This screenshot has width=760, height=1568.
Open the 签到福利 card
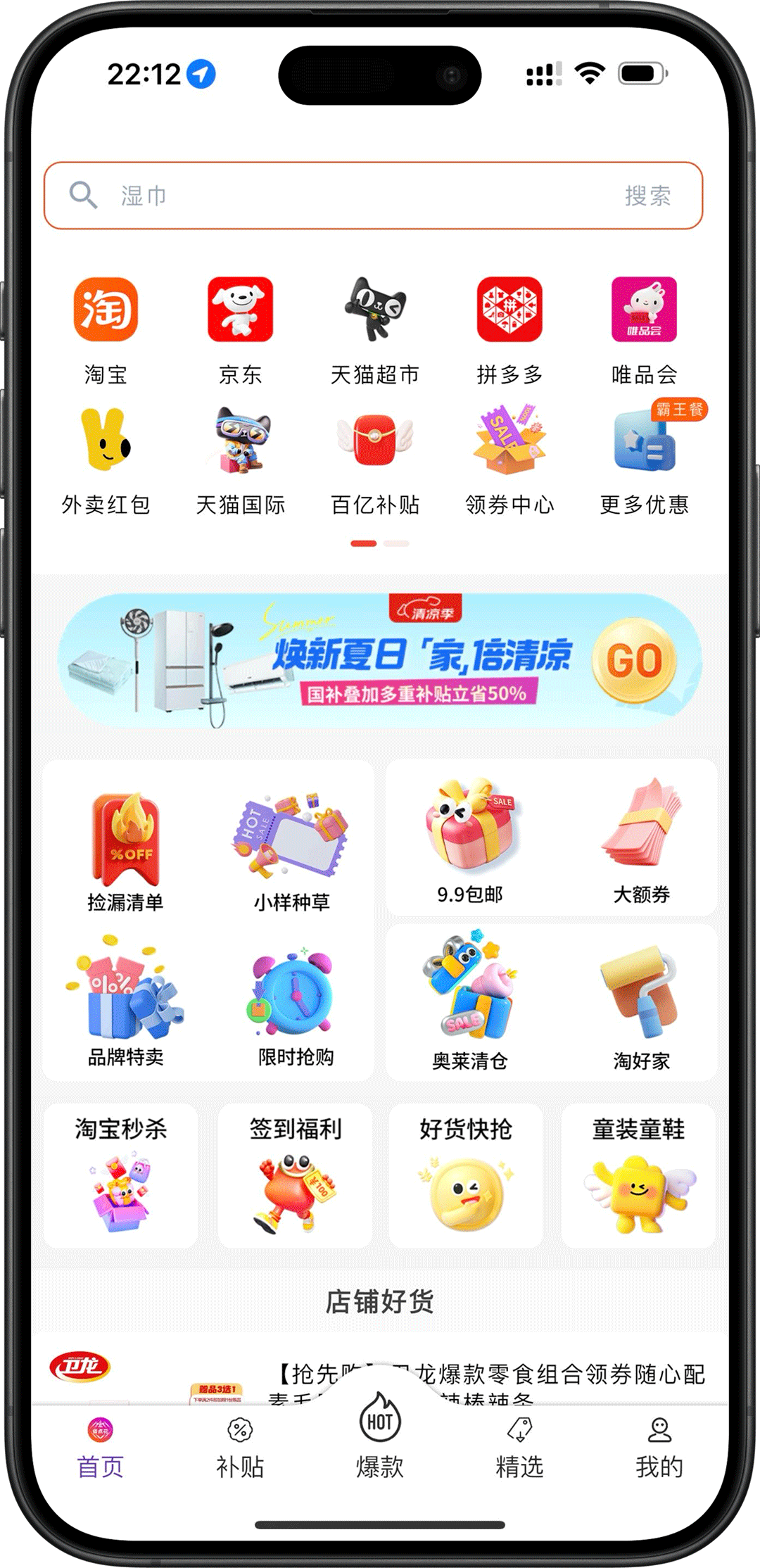click(296, 1172)
